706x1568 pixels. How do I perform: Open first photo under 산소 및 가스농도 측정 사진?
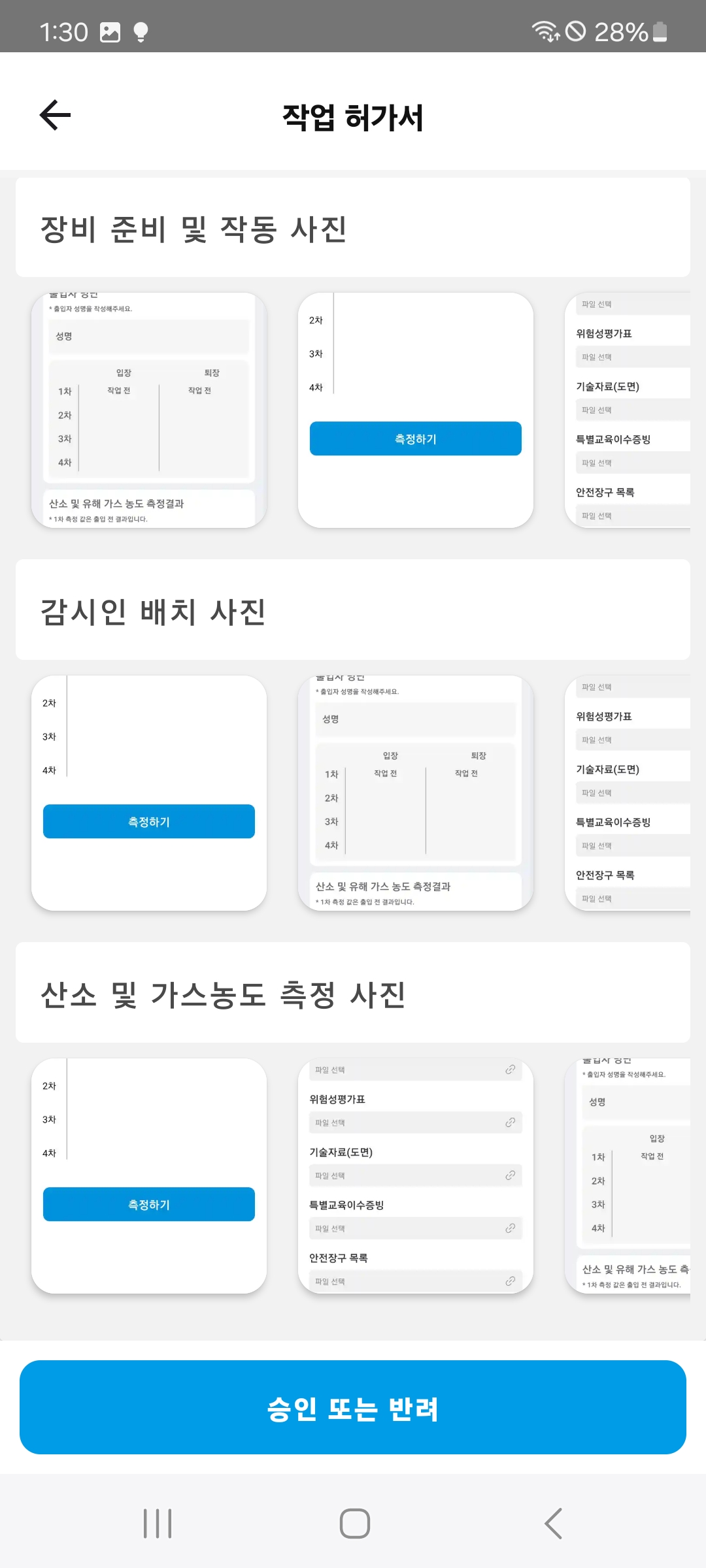pos(149,1176)
